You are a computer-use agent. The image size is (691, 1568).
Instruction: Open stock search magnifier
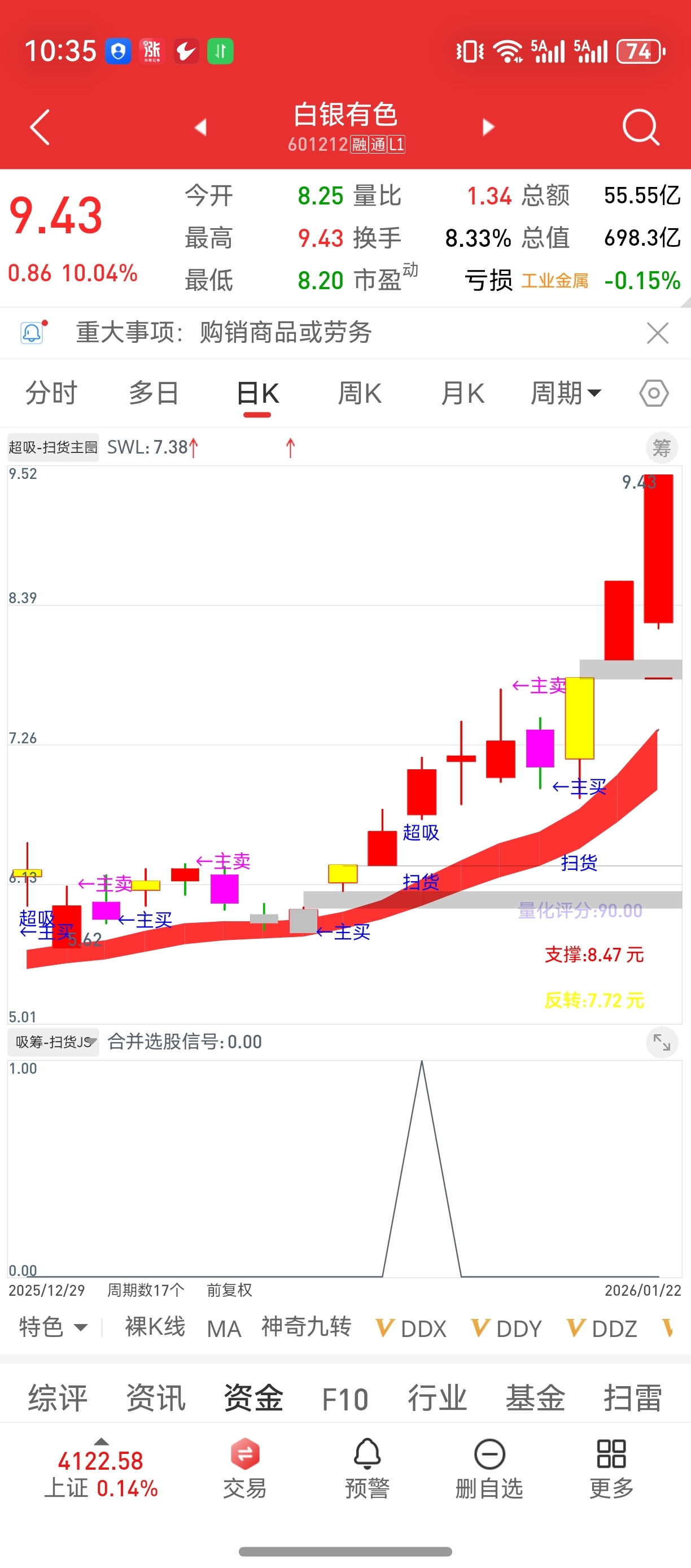(x=641, y=127)
